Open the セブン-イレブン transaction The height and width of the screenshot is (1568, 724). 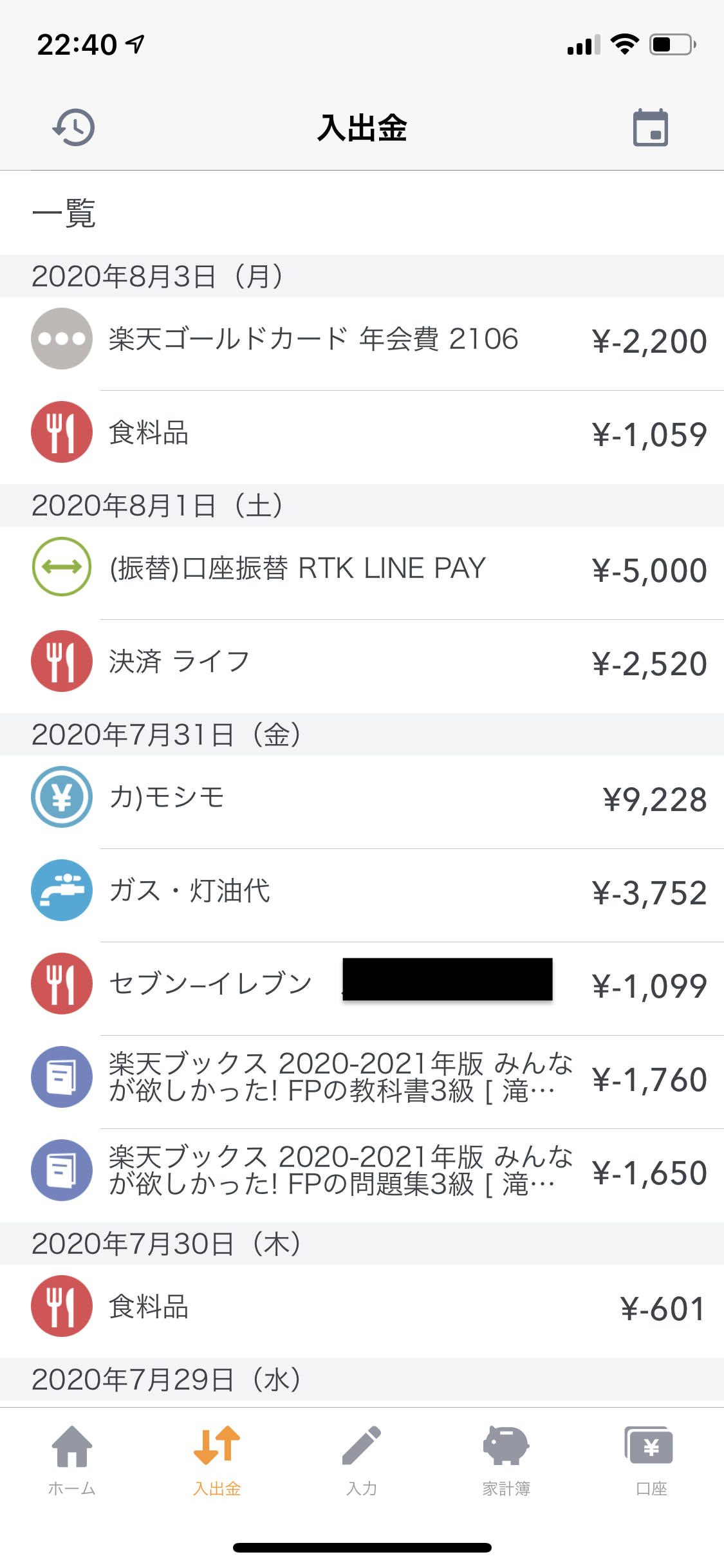(x=362, y=985)
